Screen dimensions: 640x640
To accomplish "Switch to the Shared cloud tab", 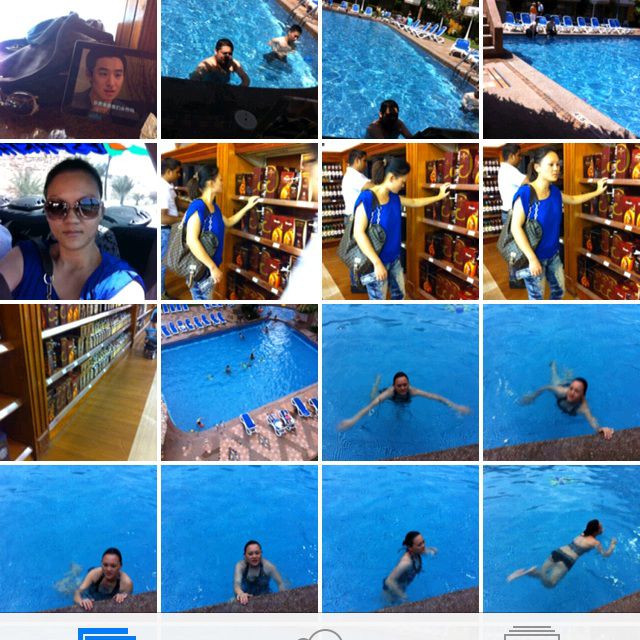I will (320, 632).
